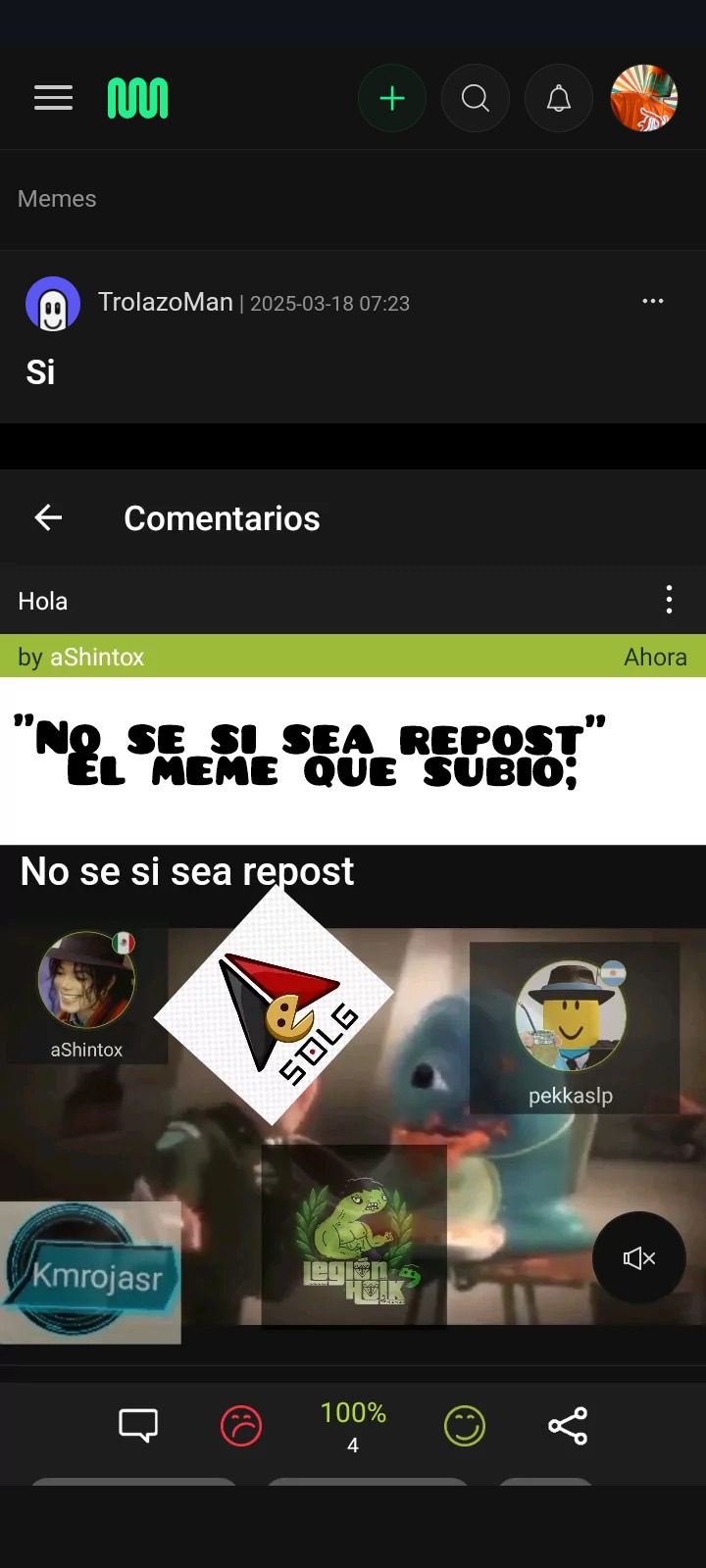Share the meme via the share icon
The width and height of the screenshot is (706, 1568).
tap(568, 1427)
